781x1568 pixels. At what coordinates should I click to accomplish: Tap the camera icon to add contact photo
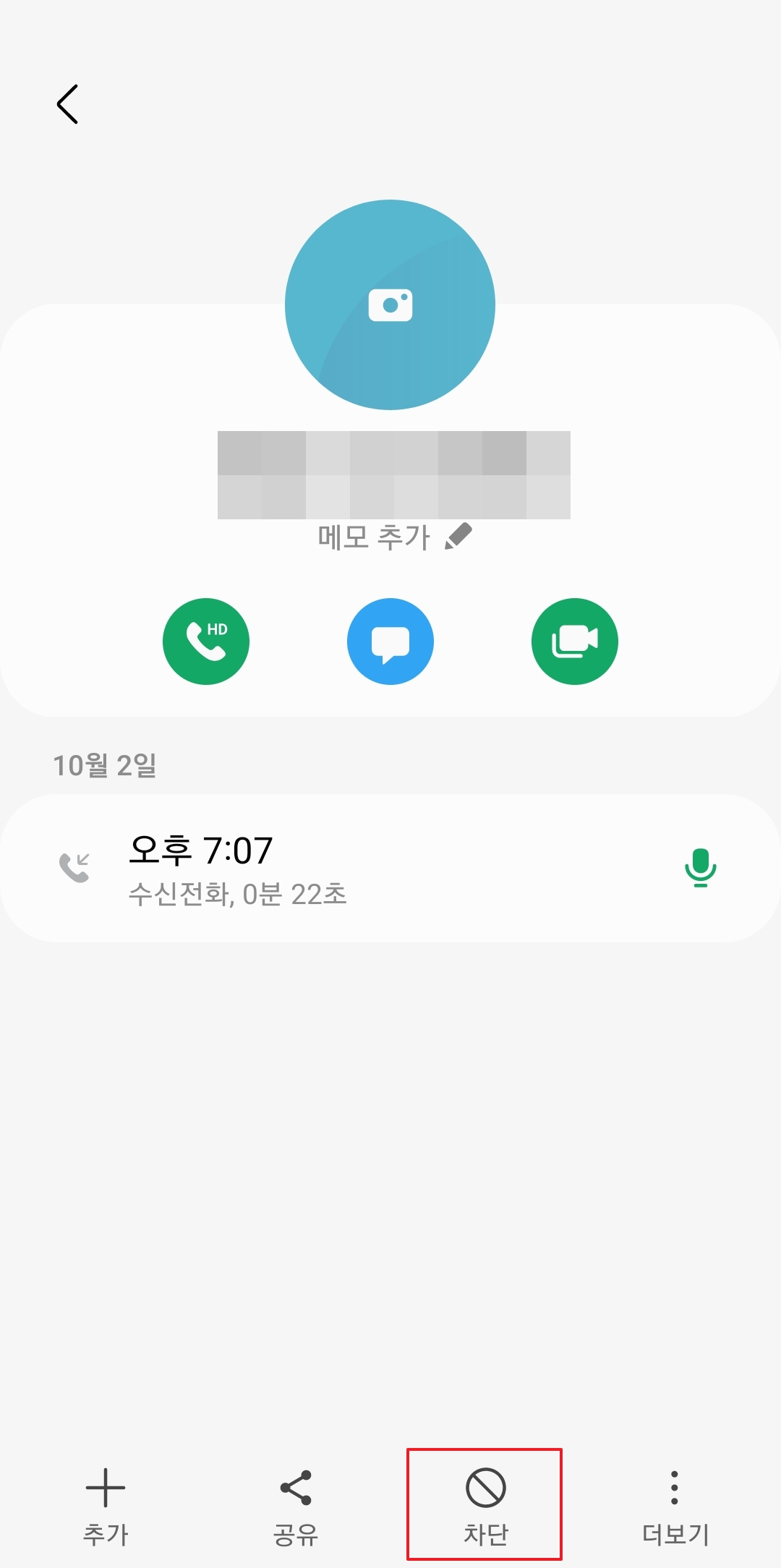pos(390,304)
